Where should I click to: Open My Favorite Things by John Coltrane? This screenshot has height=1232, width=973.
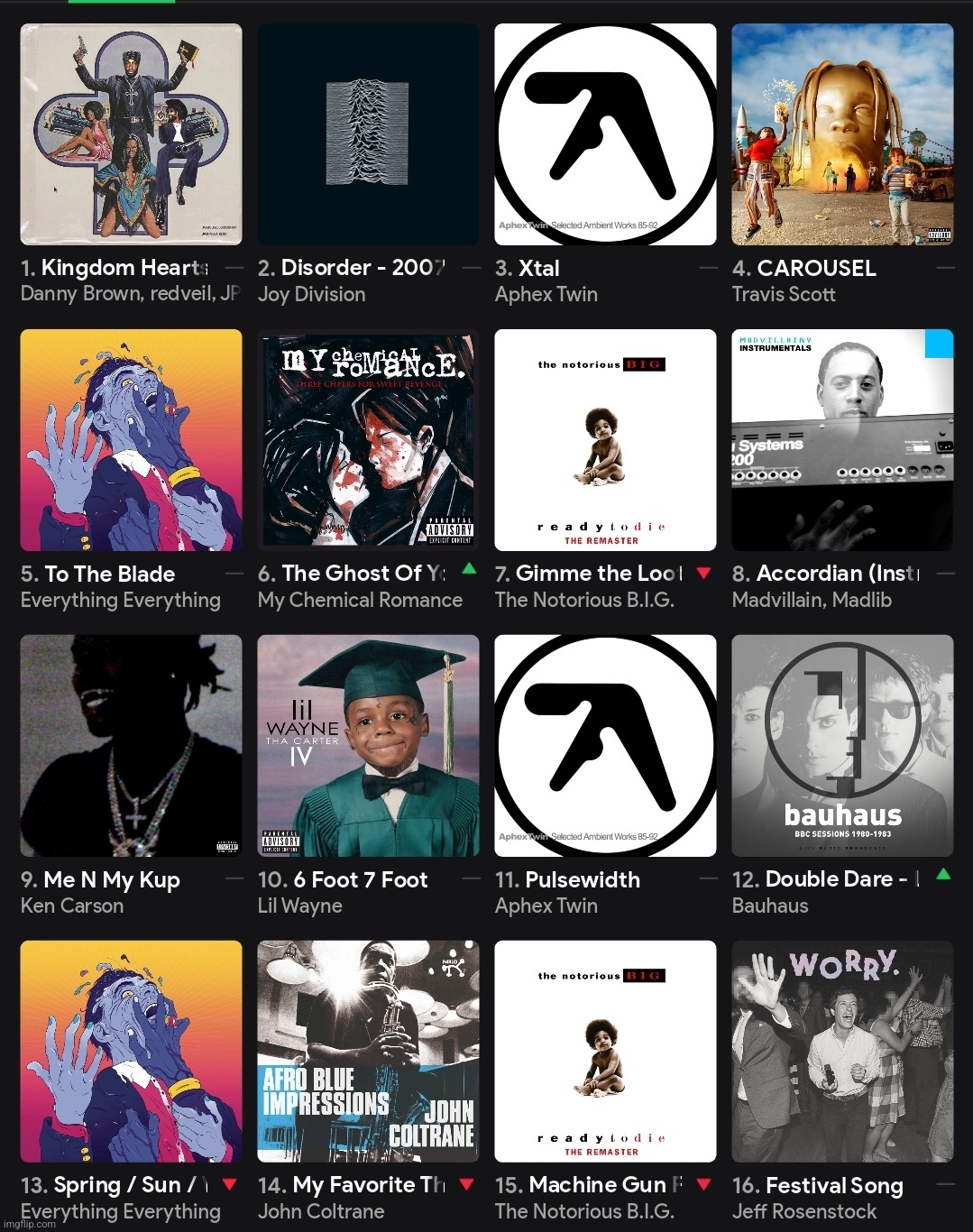click(368, 1052)
